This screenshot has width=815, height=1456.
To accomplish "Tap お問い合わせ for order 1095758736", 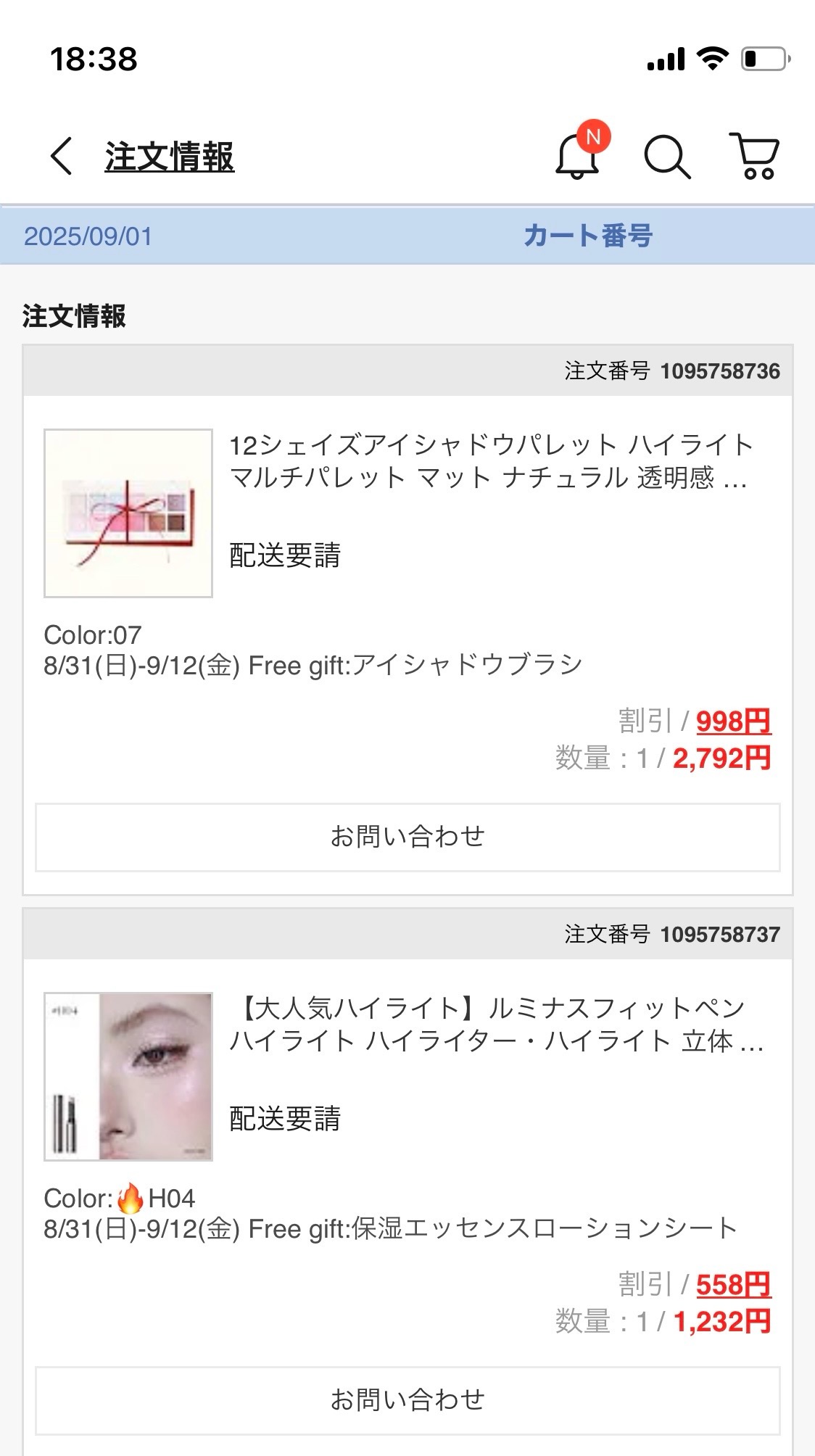I will pyautogui.click(x=407, y=837).
